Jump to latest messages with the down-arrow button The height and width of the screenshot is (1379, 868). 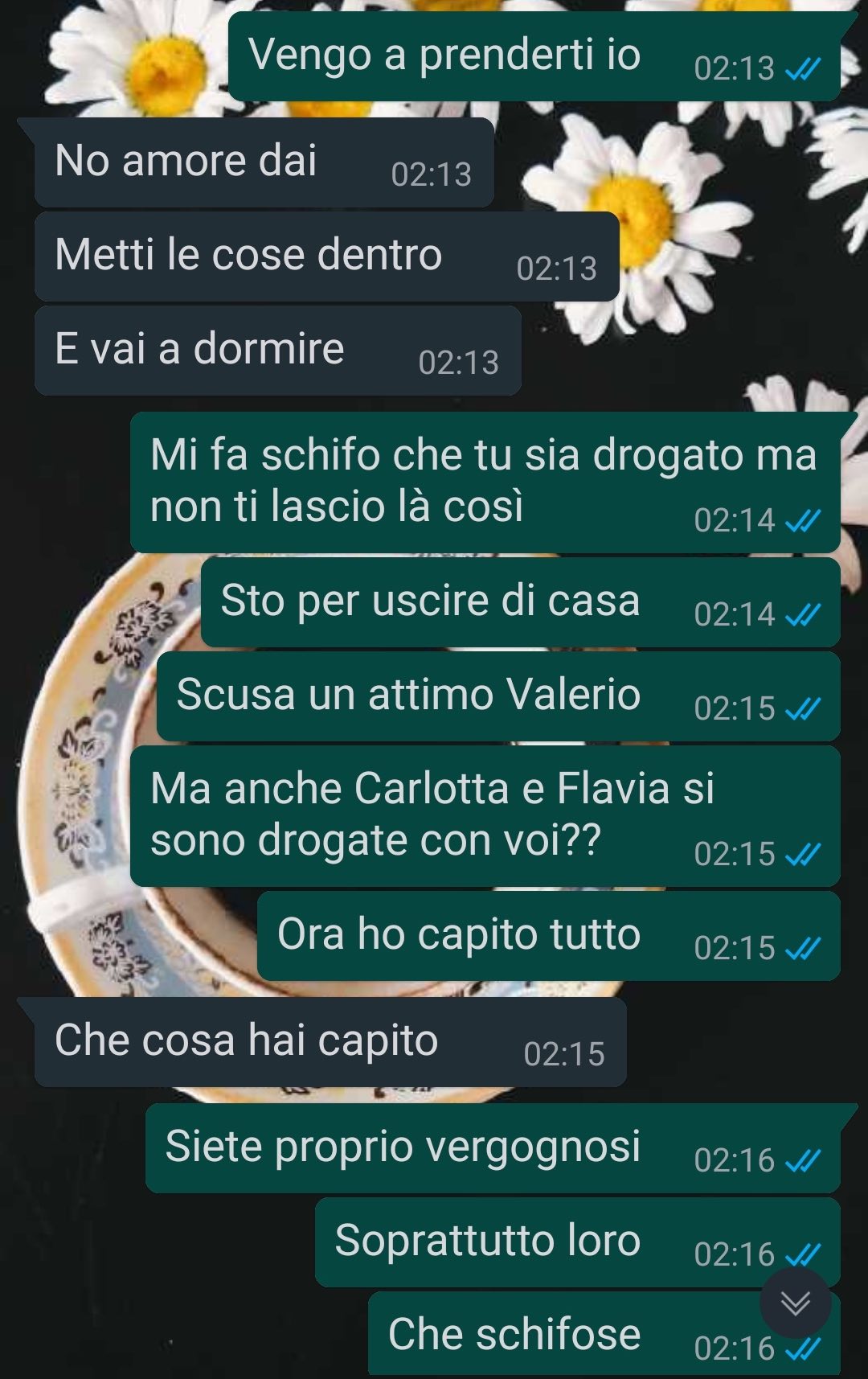point(795,1303)
